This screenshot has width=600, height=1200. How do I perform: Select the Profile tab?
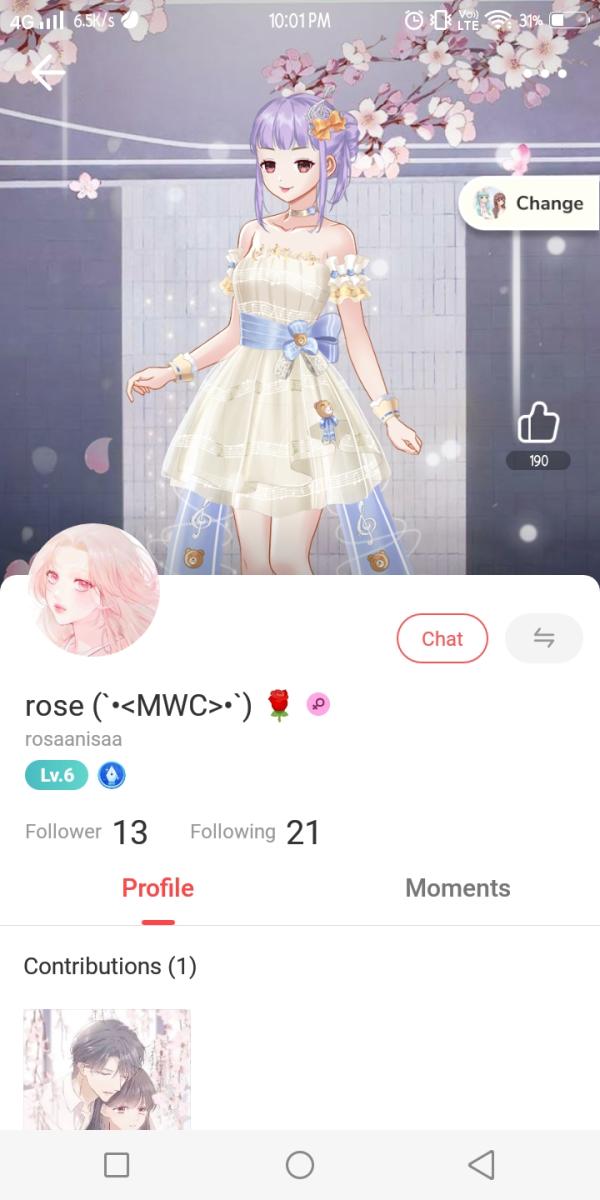click(x=158, y=888)
